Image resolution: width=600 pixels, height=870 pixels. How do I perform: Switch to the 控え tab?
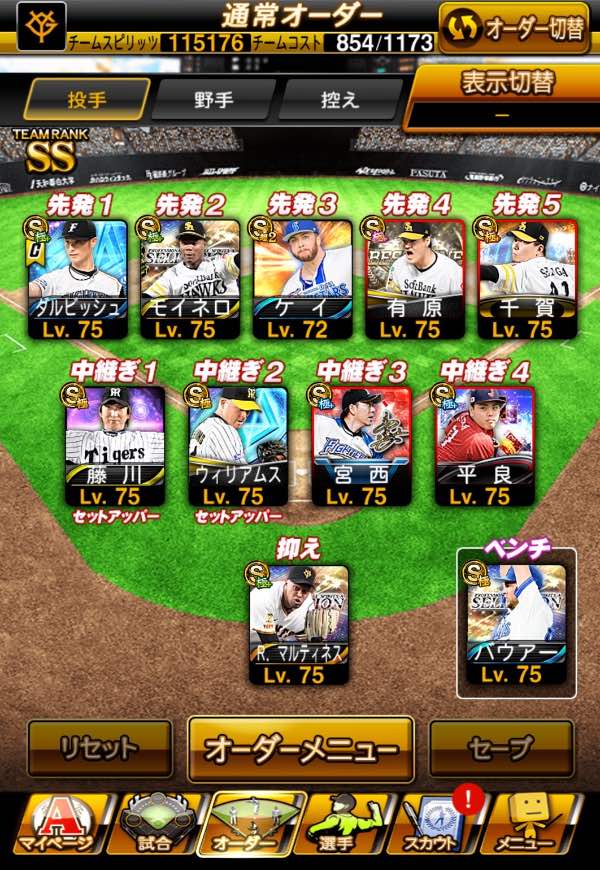click(x=340, y=100)
